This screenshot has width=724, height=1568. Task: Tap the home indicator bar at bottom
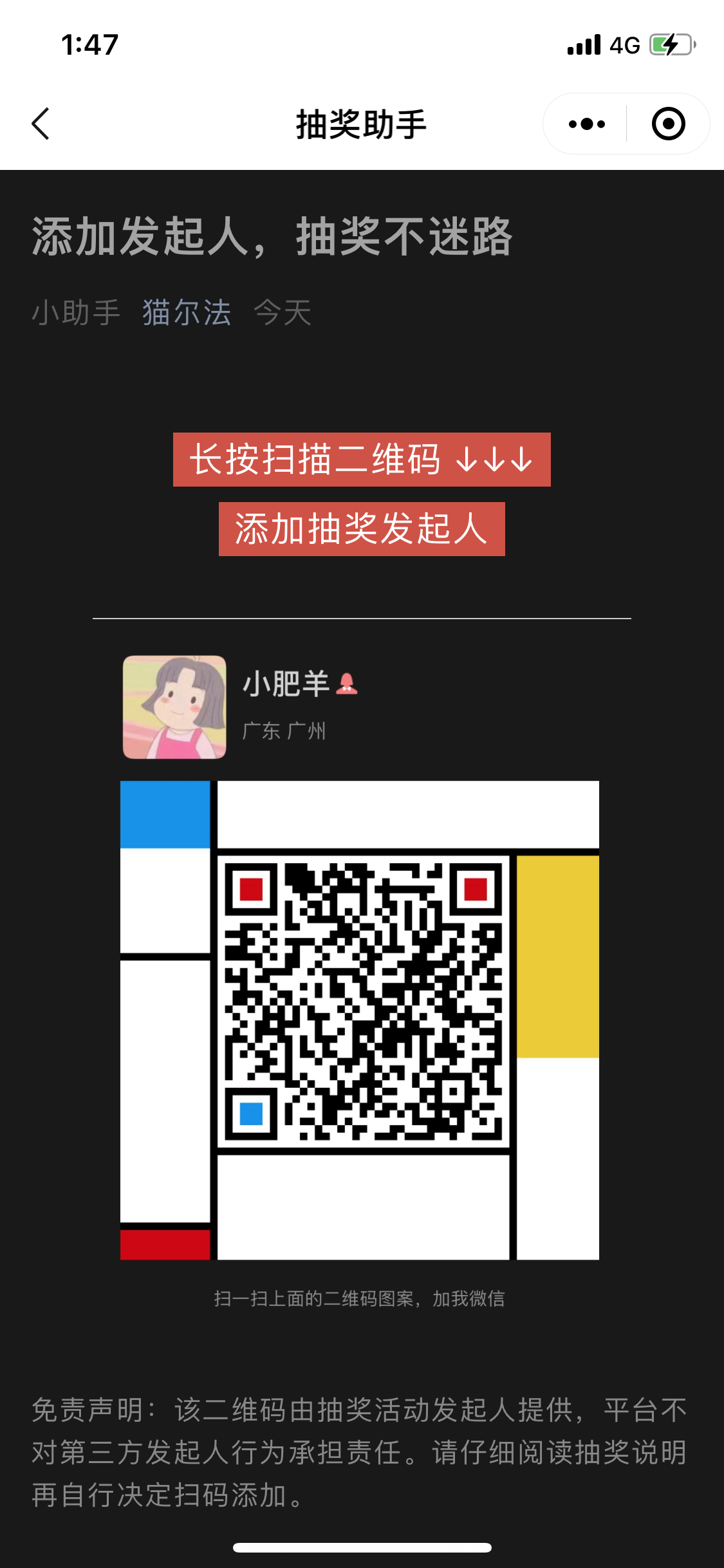pos(362,1547)
